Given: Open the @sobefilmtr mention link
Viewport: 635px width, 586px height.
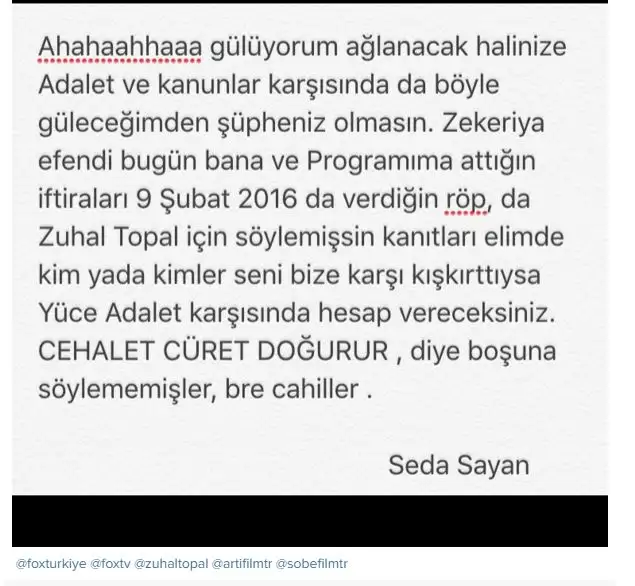Looking at the screenshot, I should point(312,564).
